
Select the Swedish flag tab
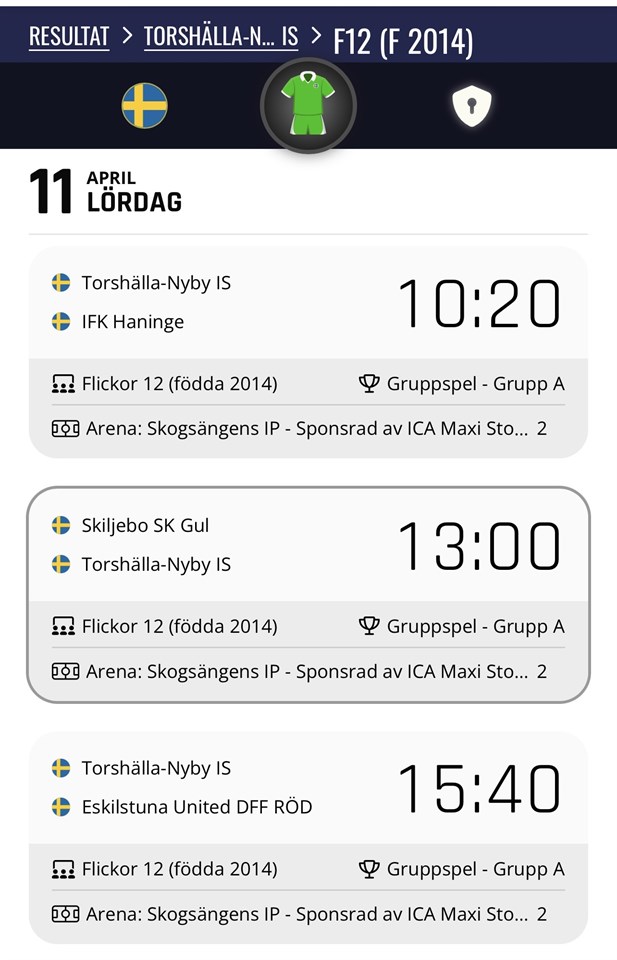click(x=145, y=106)
